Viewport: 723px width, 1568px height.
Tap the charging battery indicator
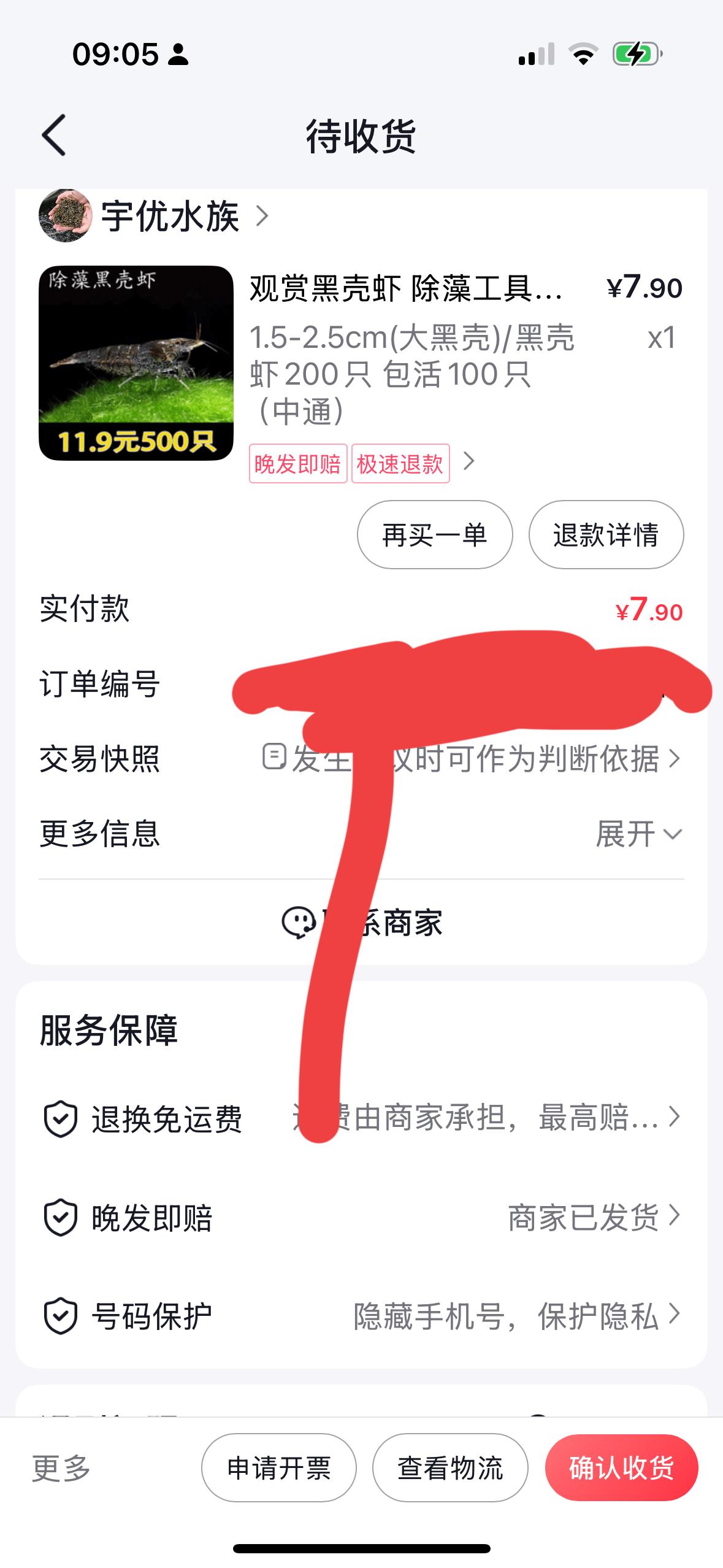pyautogui.click(x=636, y=55)
